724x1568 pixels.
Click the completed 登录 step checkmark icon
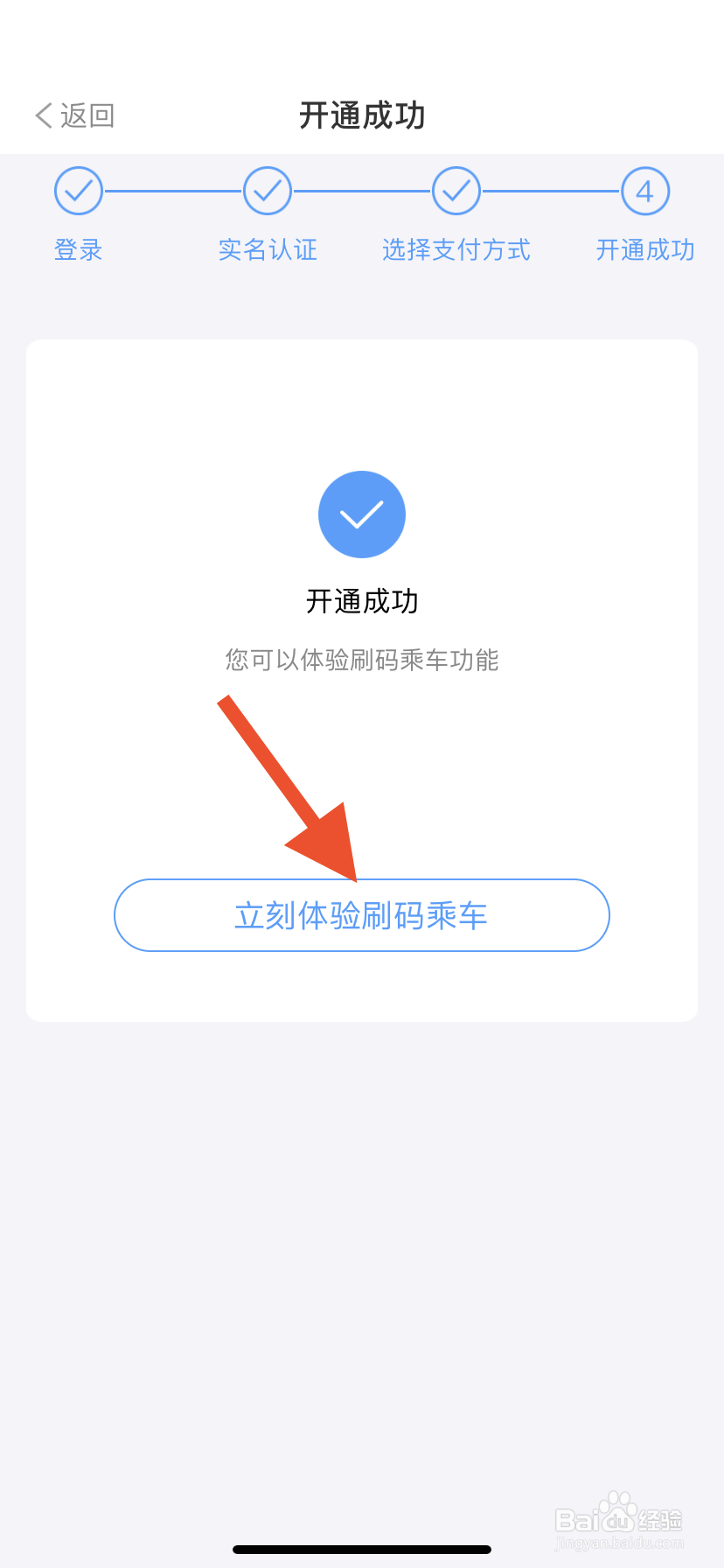pos(78,191)
